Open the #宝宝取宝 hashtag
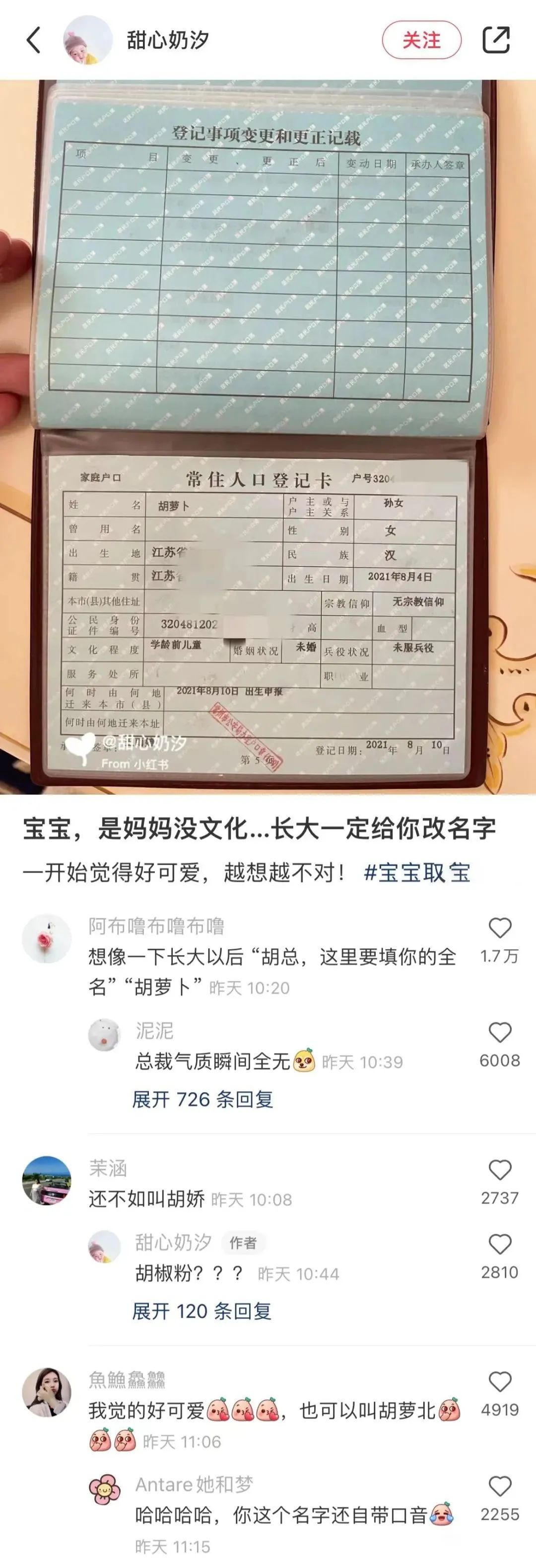Viewport: 536px width, 1568px height. click(x=417, y=872)
